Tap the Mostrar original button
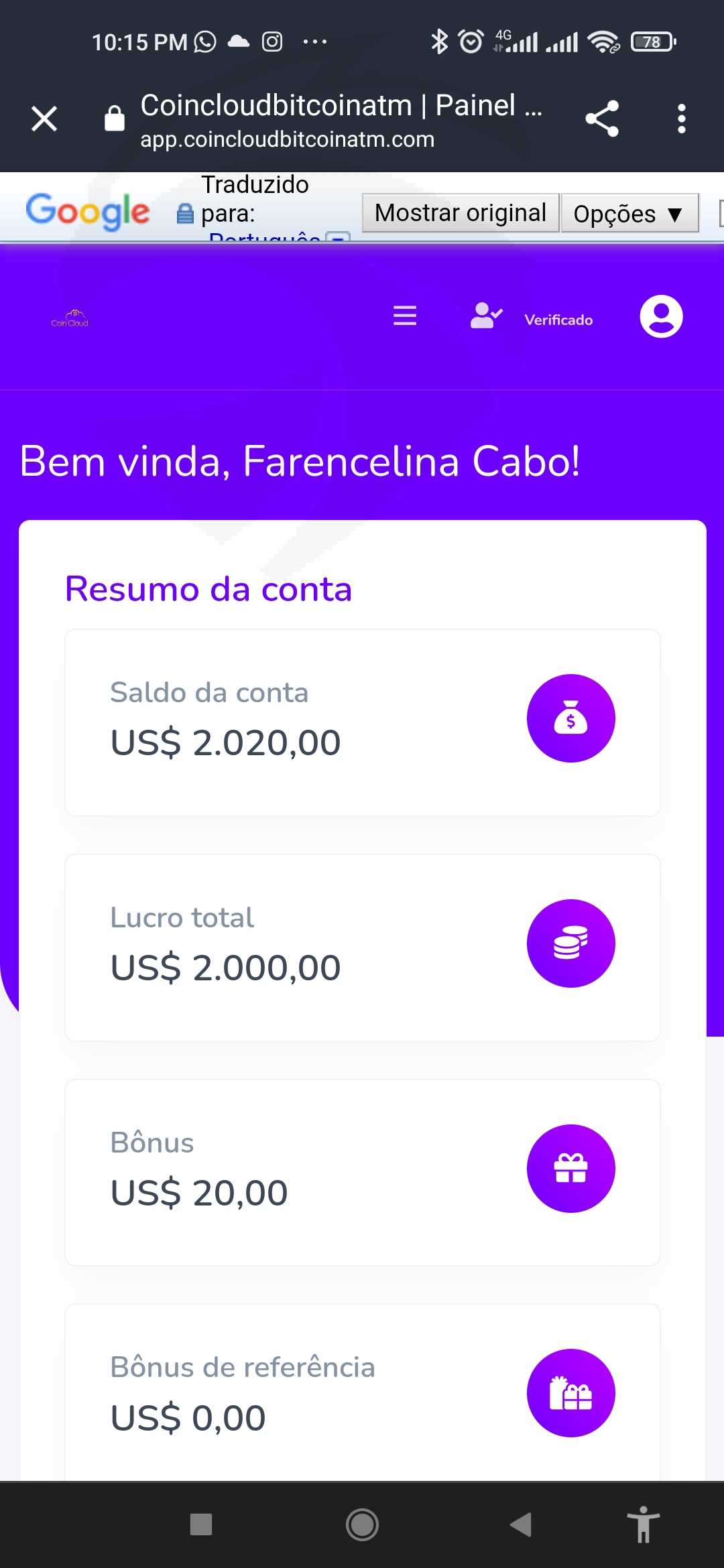Screen dimensions: 724x1568 point(461,213)
